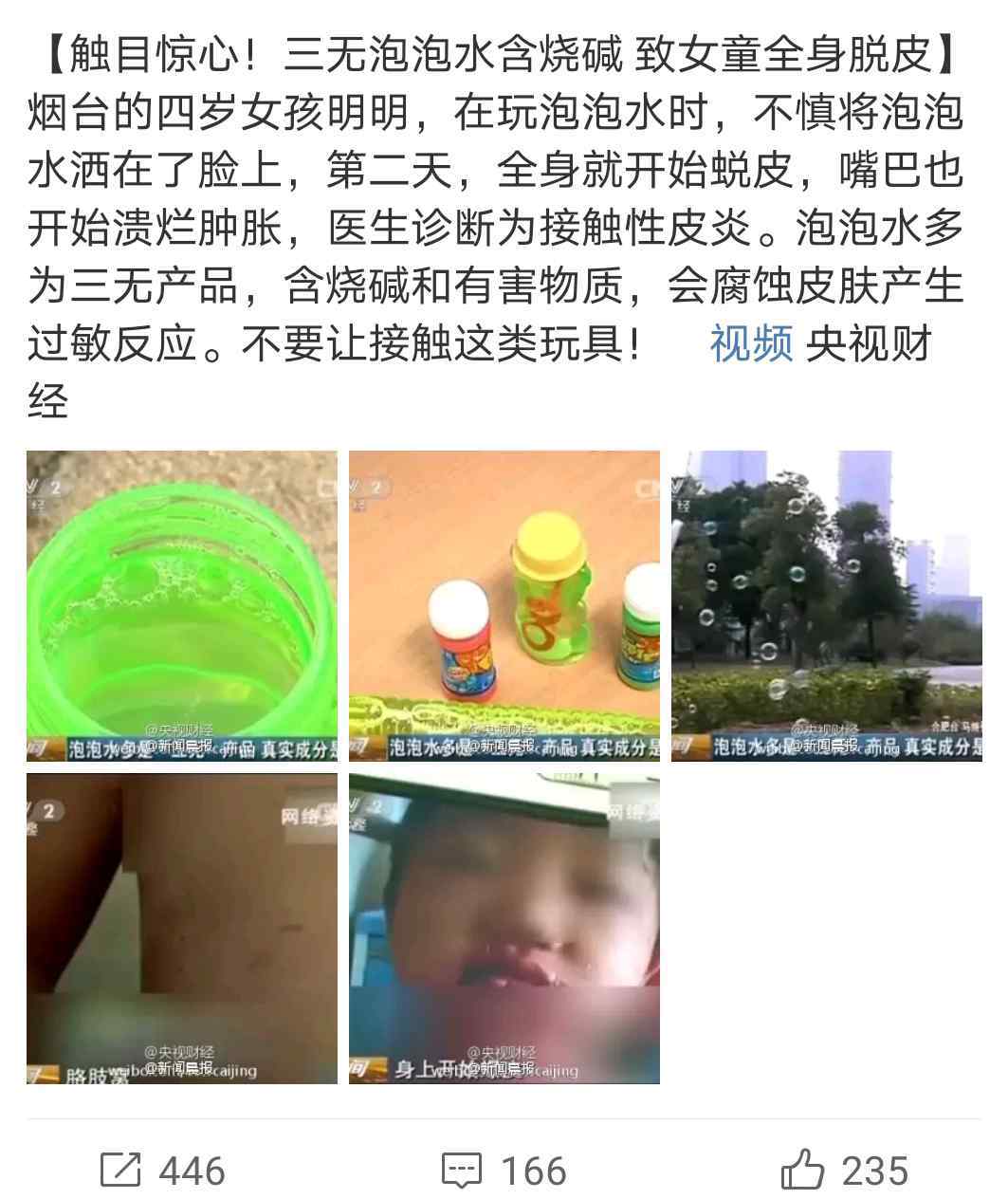Like this post with 235 likes
This screenshot has height=1199, width=1008.
(844, 1171)
